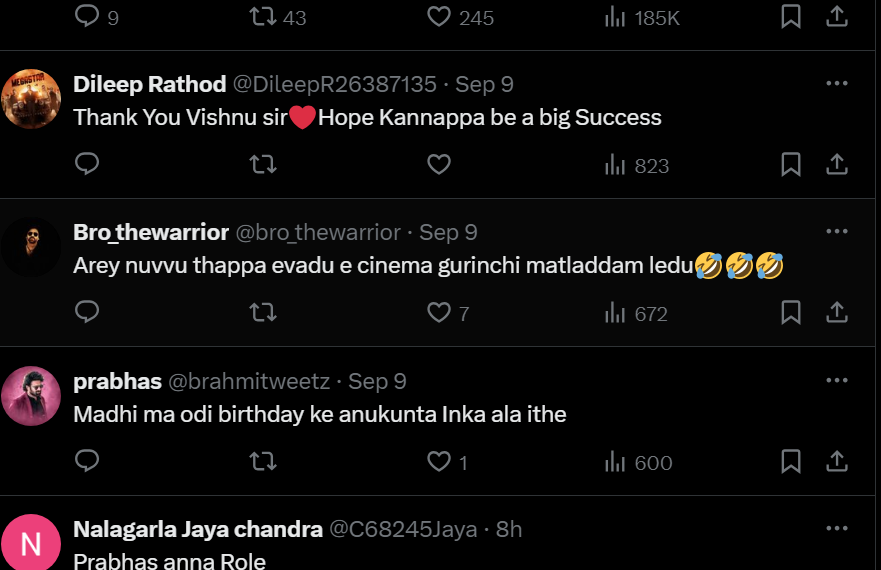Share Dileep Rathod's tweet
This screenshot has width=881, height=570.
click(x=837, y=164)
